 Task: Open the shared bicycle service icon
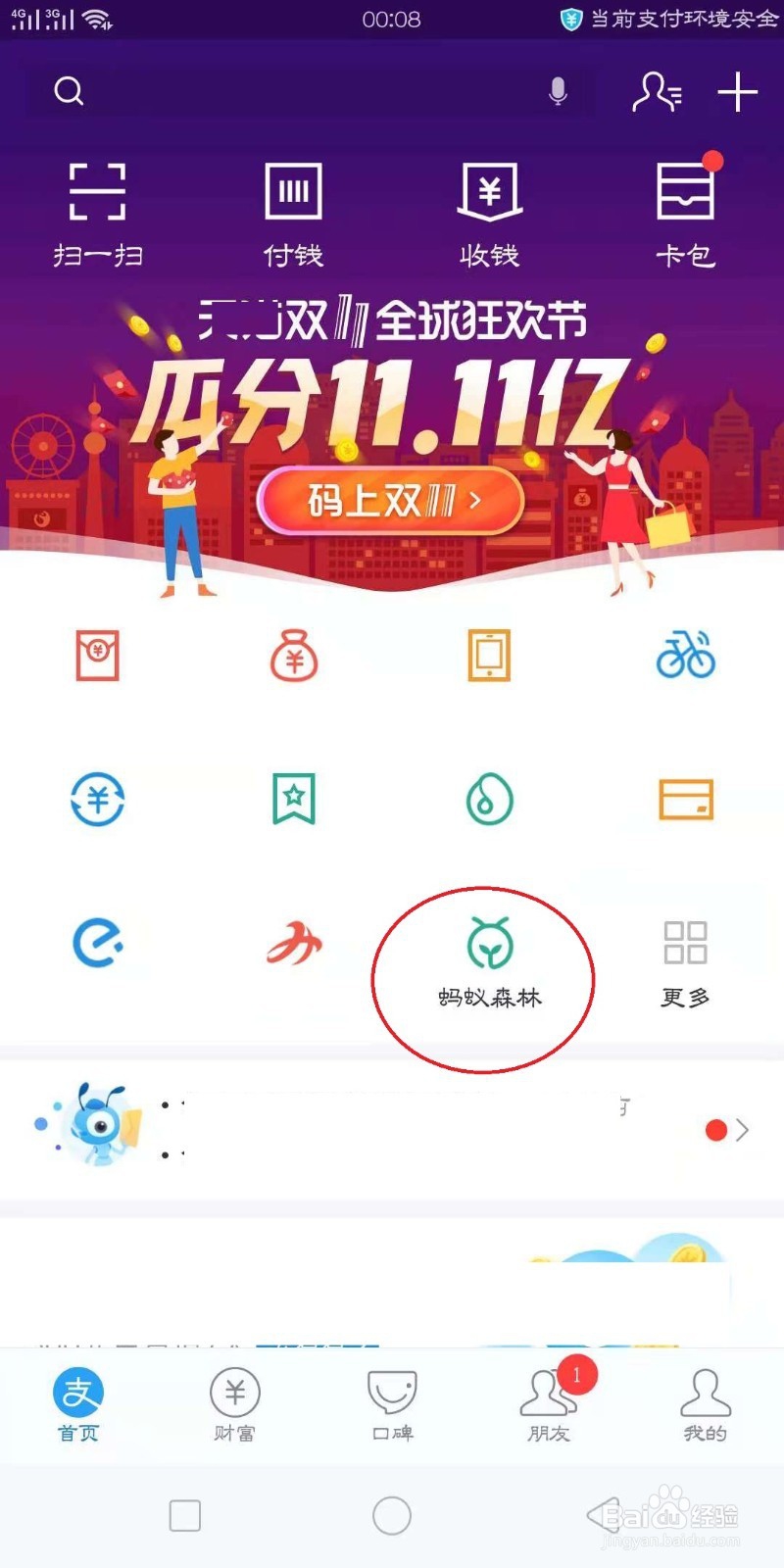(x=684, y=657)
